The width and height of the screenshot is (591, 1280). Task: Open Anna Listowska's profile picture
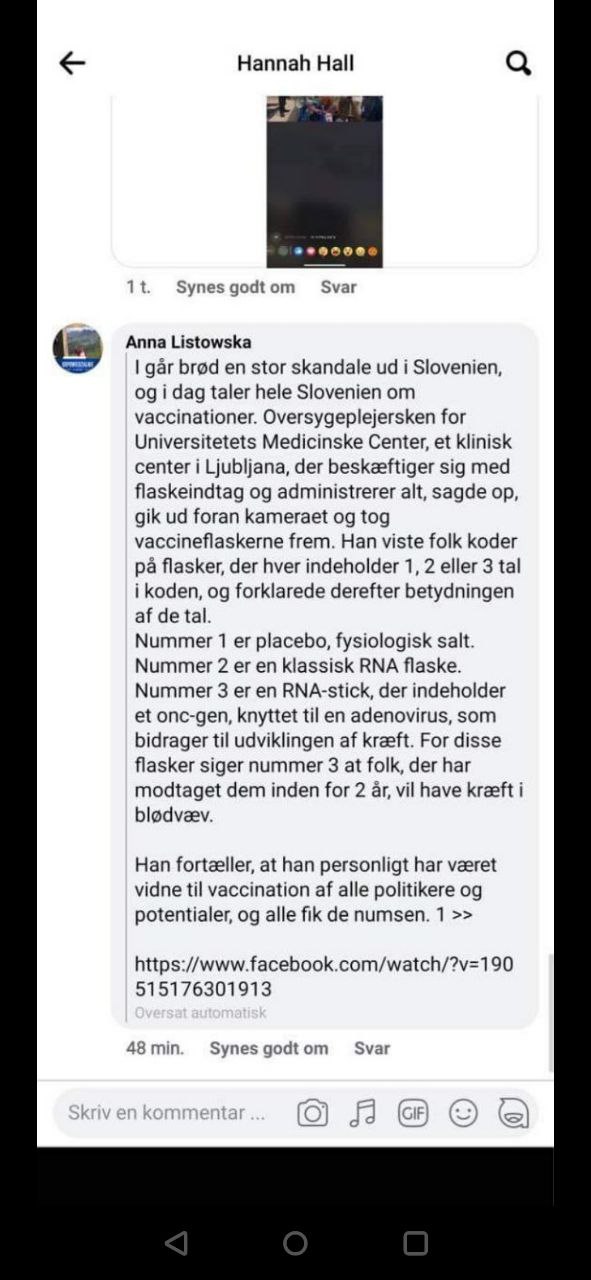click(x=78, y=349)
